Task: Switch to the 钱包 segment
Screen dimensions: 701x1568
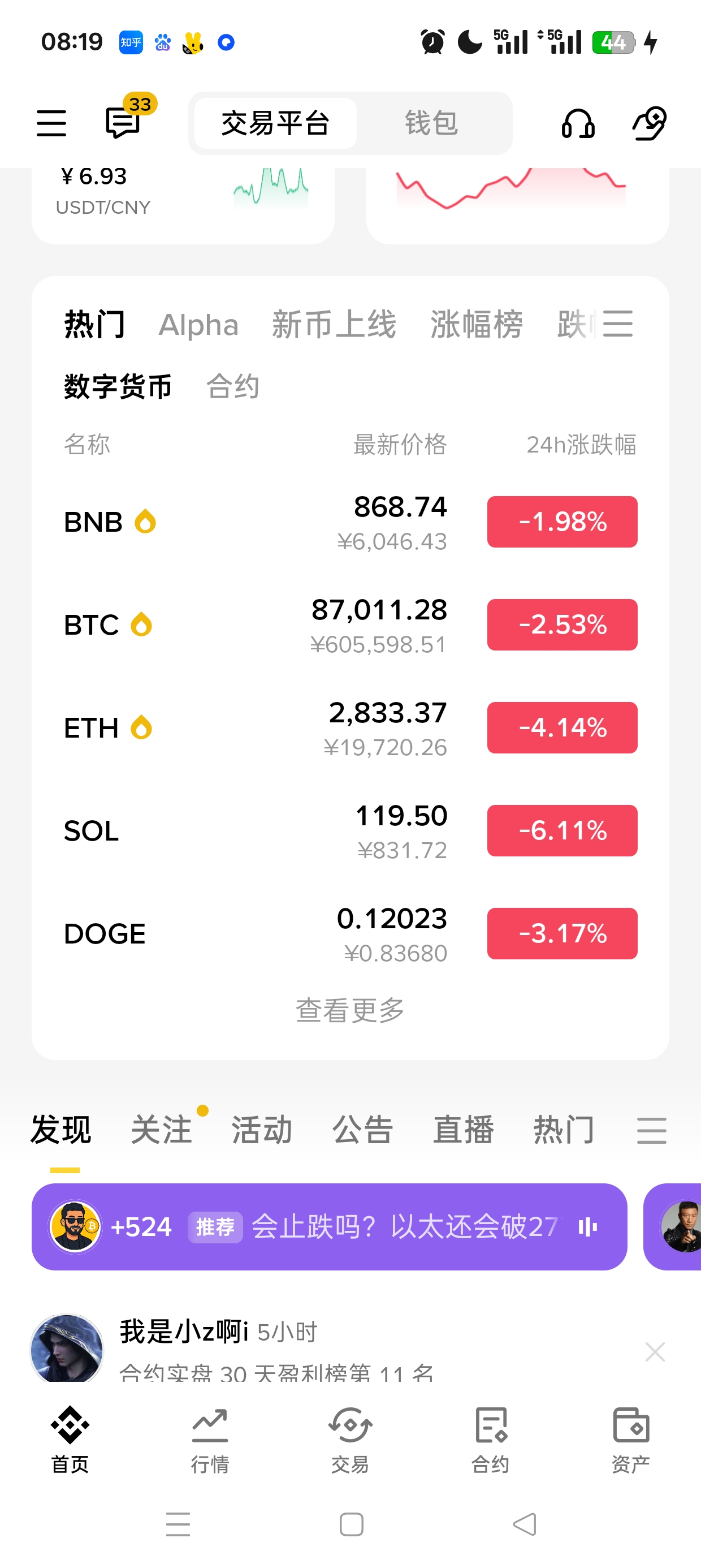Action: pos(431,123)
